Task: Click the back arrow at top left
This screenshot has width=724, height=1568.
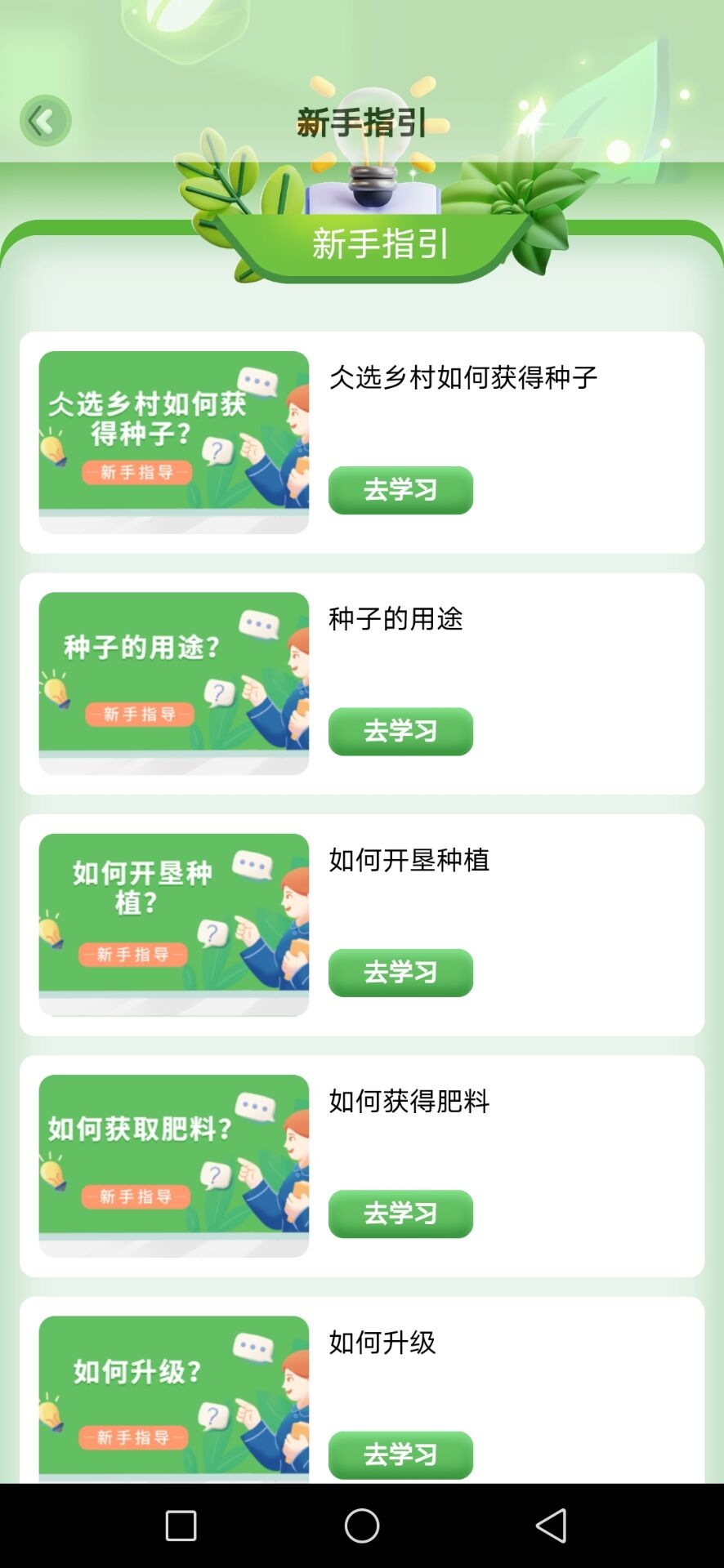Action: tap(45, 119)
